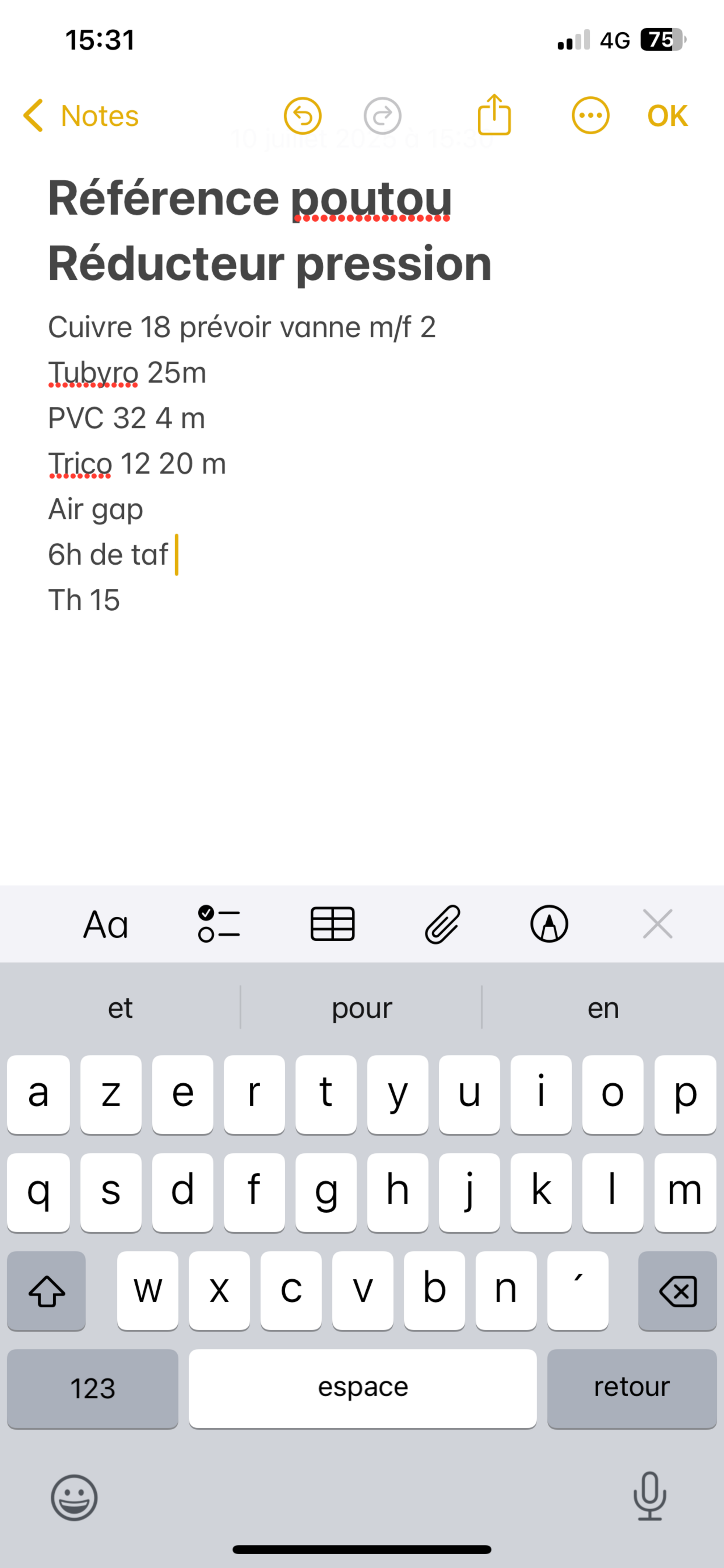
Task: Open the Aa text formatting options
Action: 106,925
